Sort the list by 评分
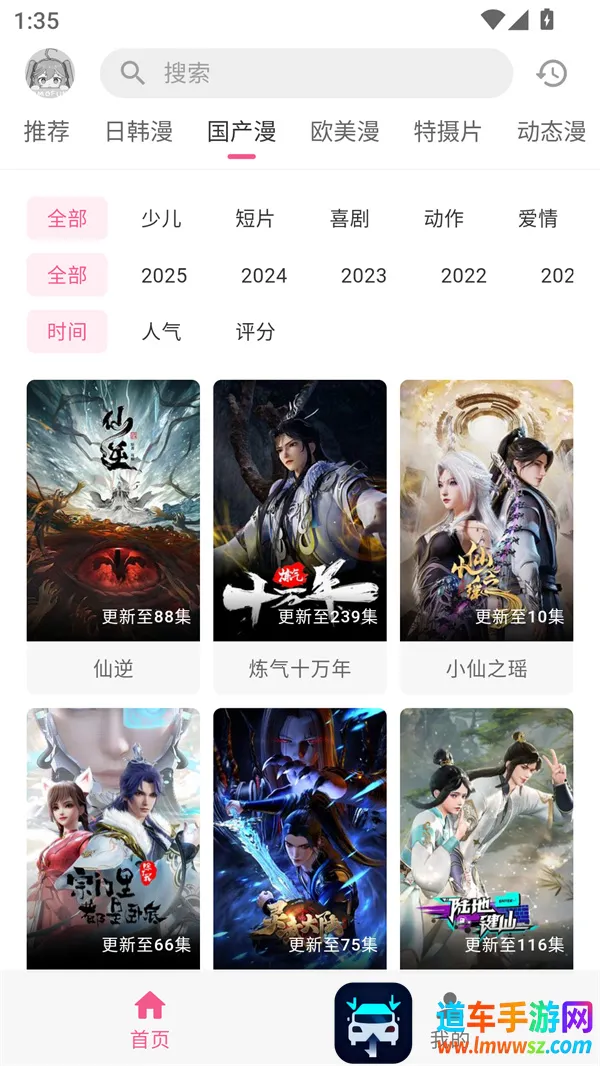The height and width of the screenshot is (1066, 600). (255, 331)
